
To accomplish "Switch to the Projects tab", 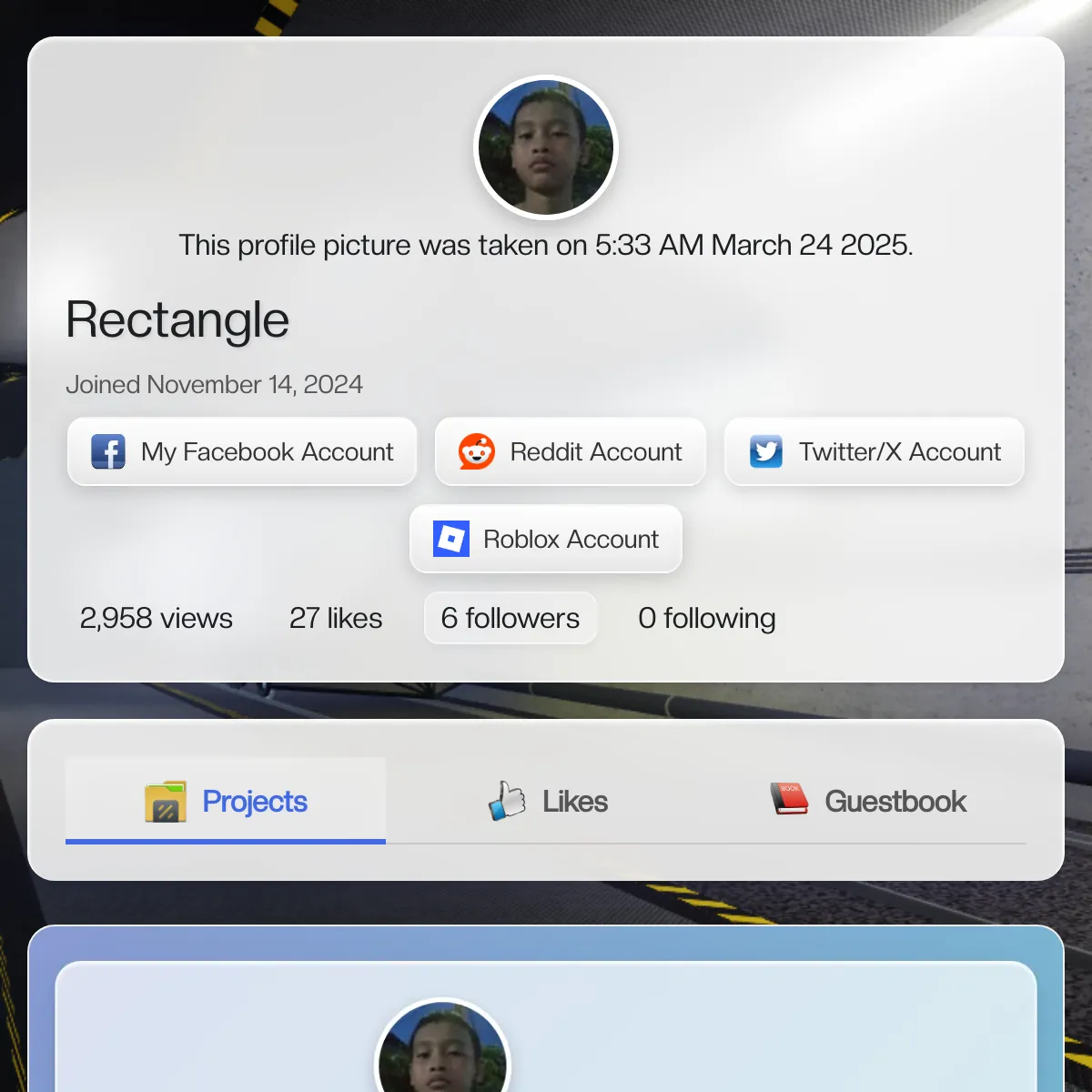I will point(226,801).
